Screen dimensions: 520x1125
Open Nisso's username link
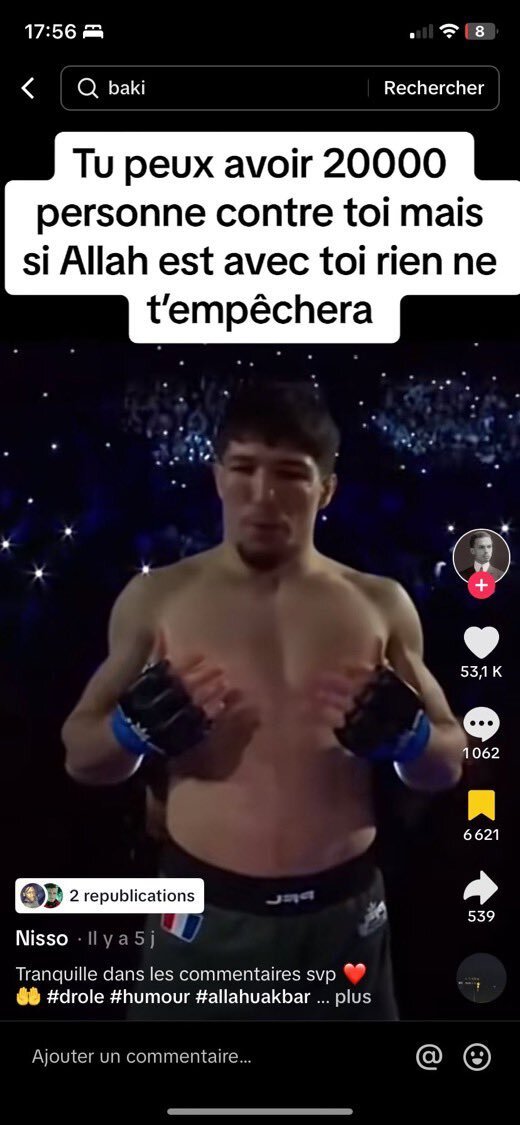[x=42, y=938]
